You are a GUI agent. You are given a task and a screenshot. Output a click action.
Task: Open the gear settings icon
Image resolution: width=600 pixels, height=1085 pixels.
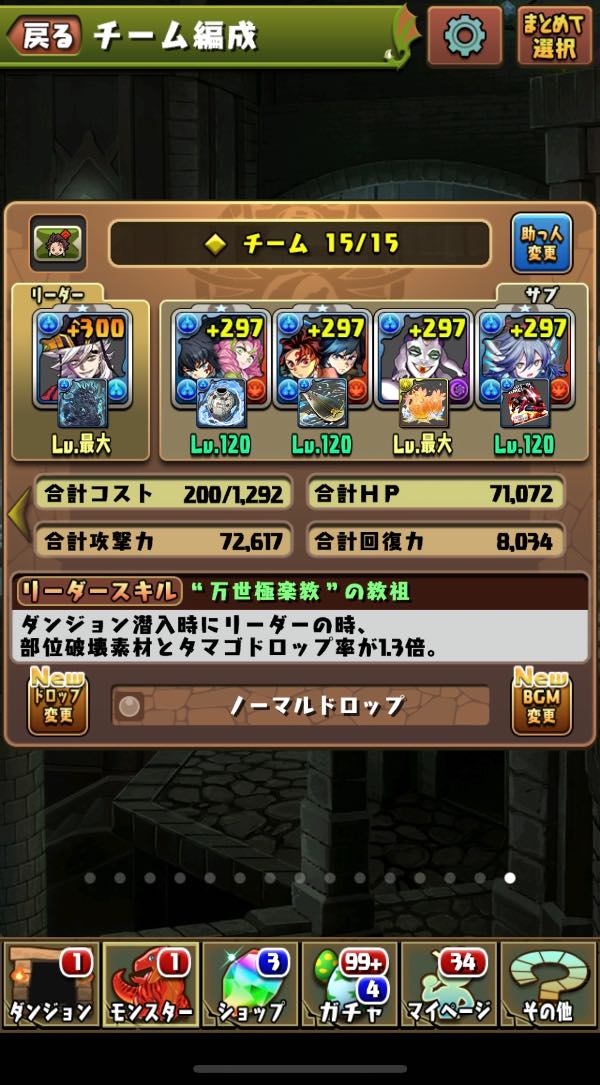point(464,36)
